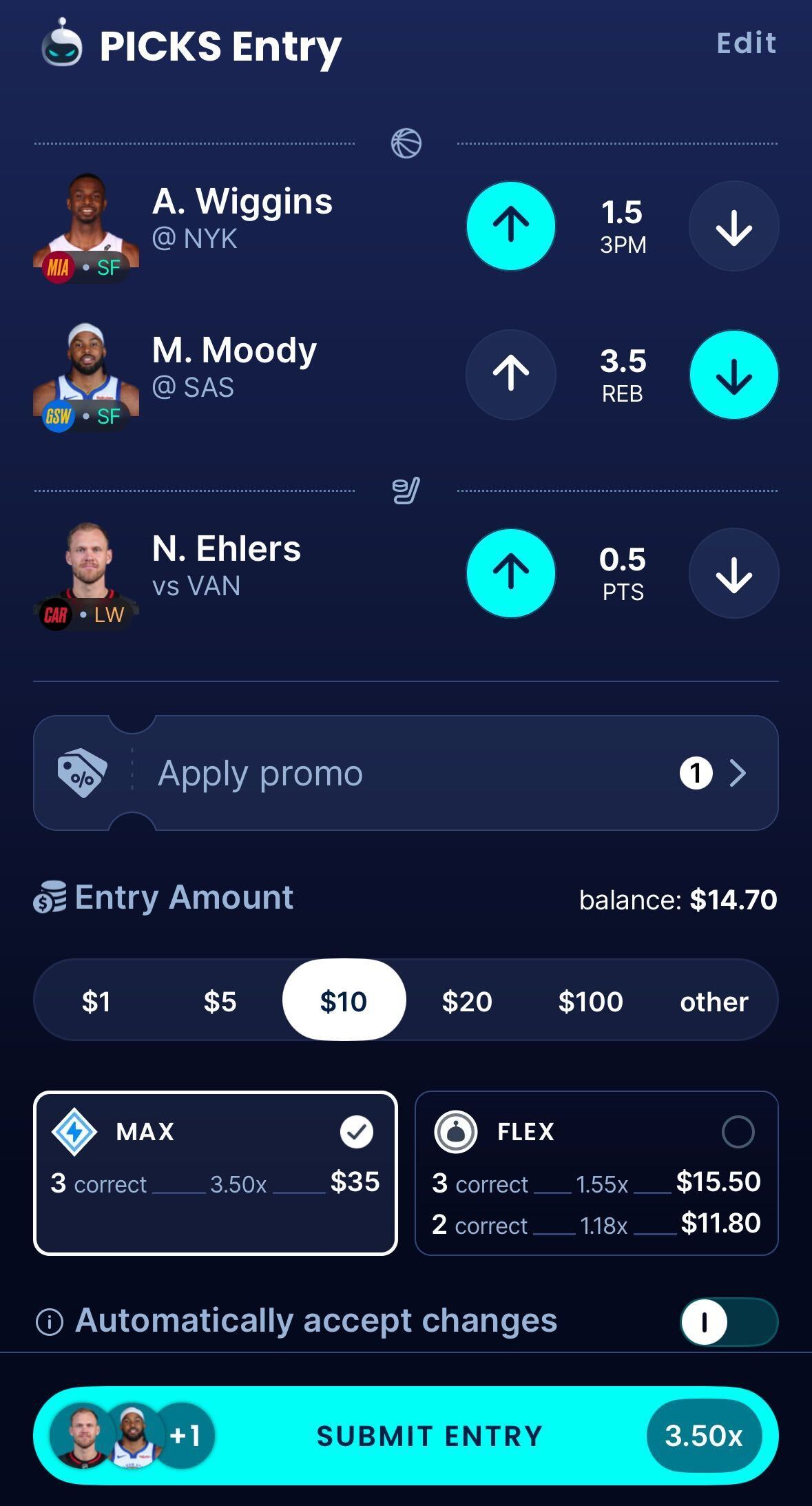The height and width of the screenshot is (1506, 812).
Task: Choose other entry amount
Action: [714, 1001]
